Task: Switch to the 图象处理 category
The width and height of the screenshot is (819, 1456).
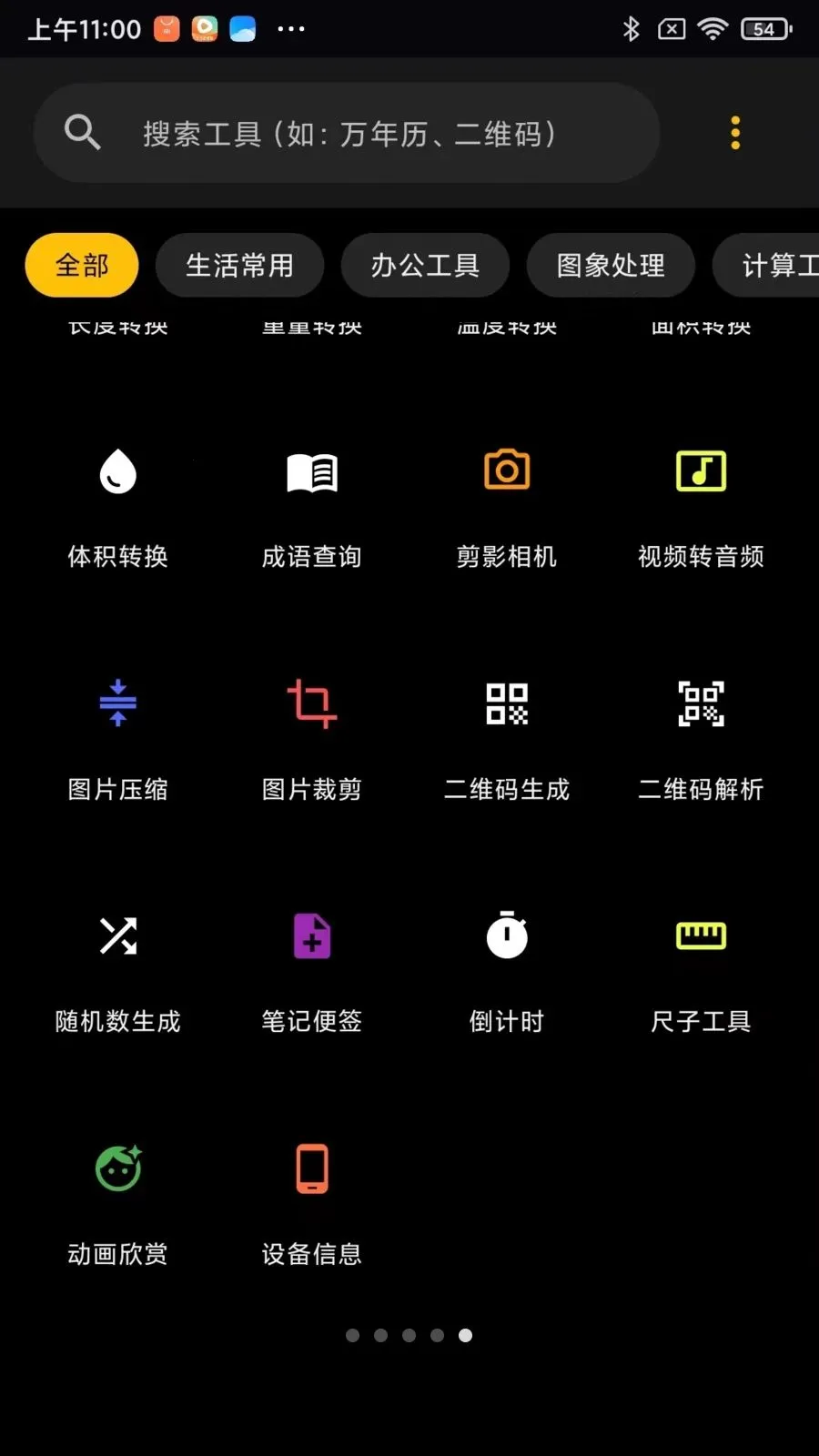Action: tap(611, 265)
